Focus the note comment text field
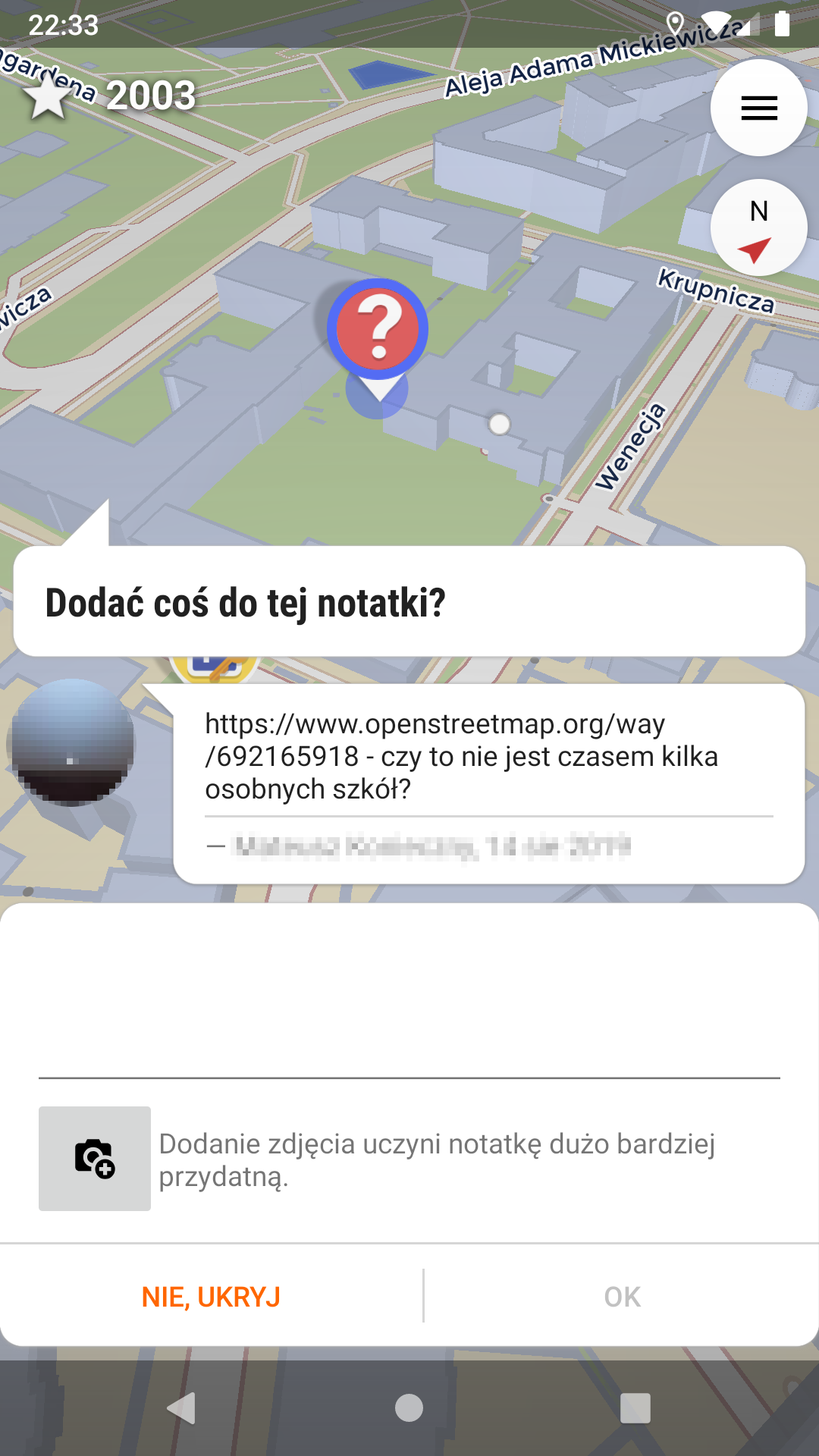The height and width of the screenshot is (1456, 819). pos(409,993)
